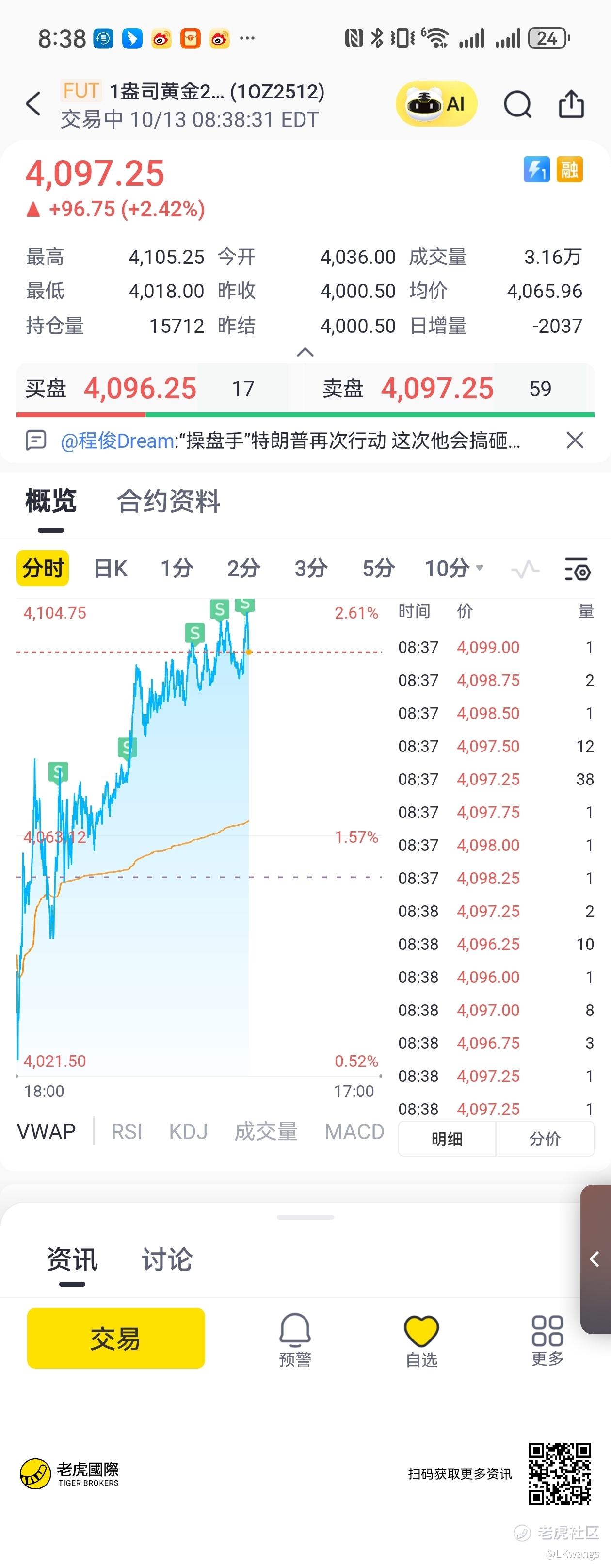Switch to the 讨论 tab

click(167, 1259)
